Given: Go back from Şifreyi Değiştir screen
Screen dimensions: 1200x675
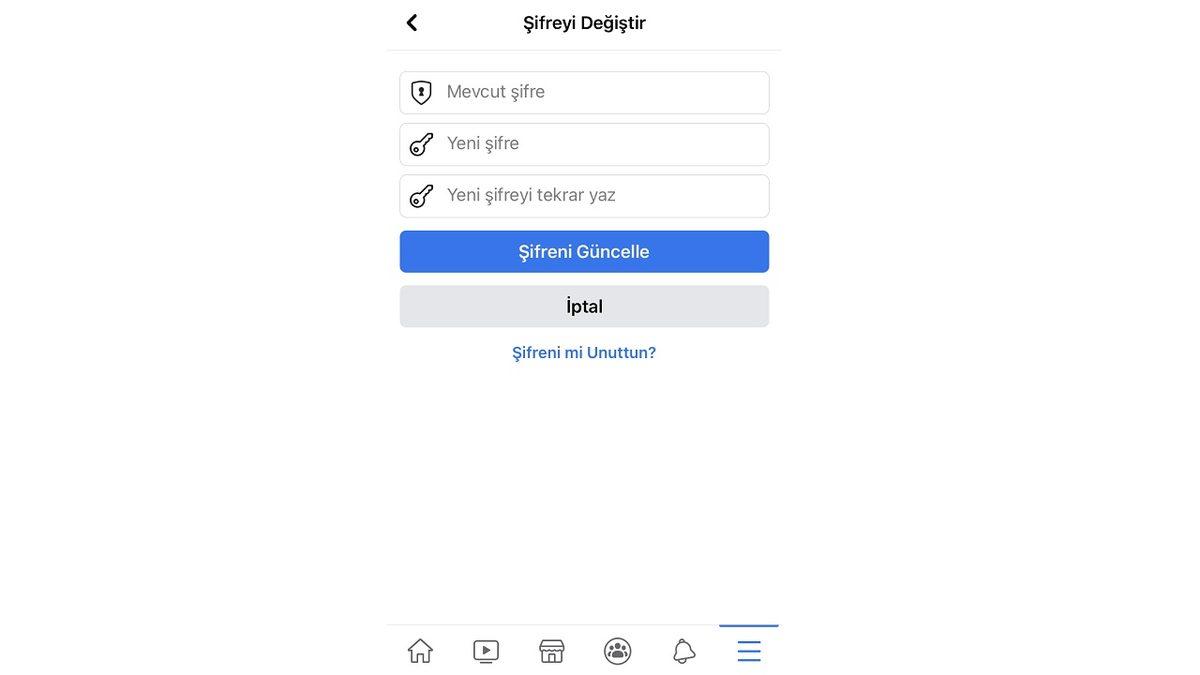Looking at the screenshot, I should pos(412,23).
